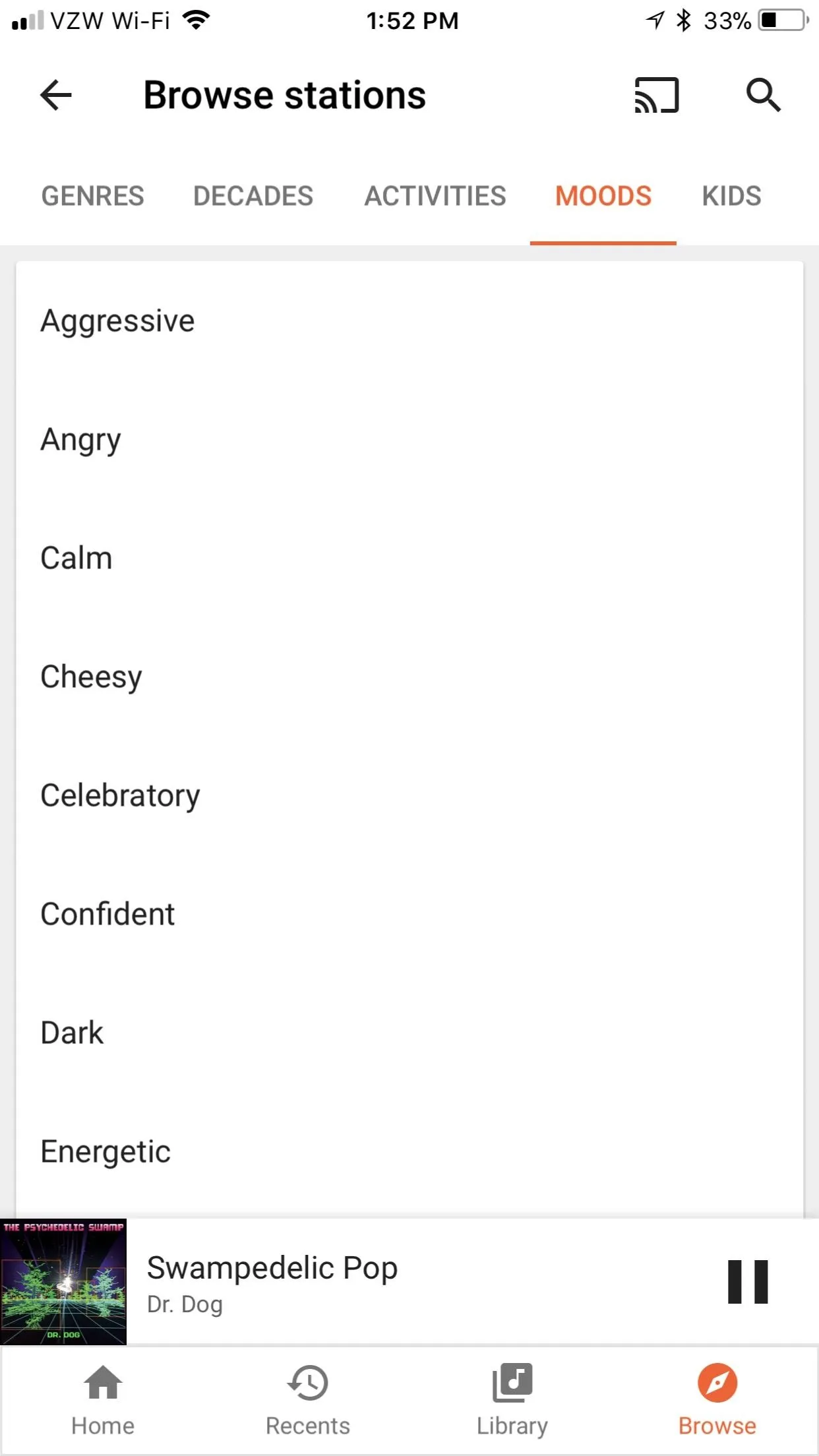Open the Calm mood stations
The image size is (819, 1456).
(409, 559)
